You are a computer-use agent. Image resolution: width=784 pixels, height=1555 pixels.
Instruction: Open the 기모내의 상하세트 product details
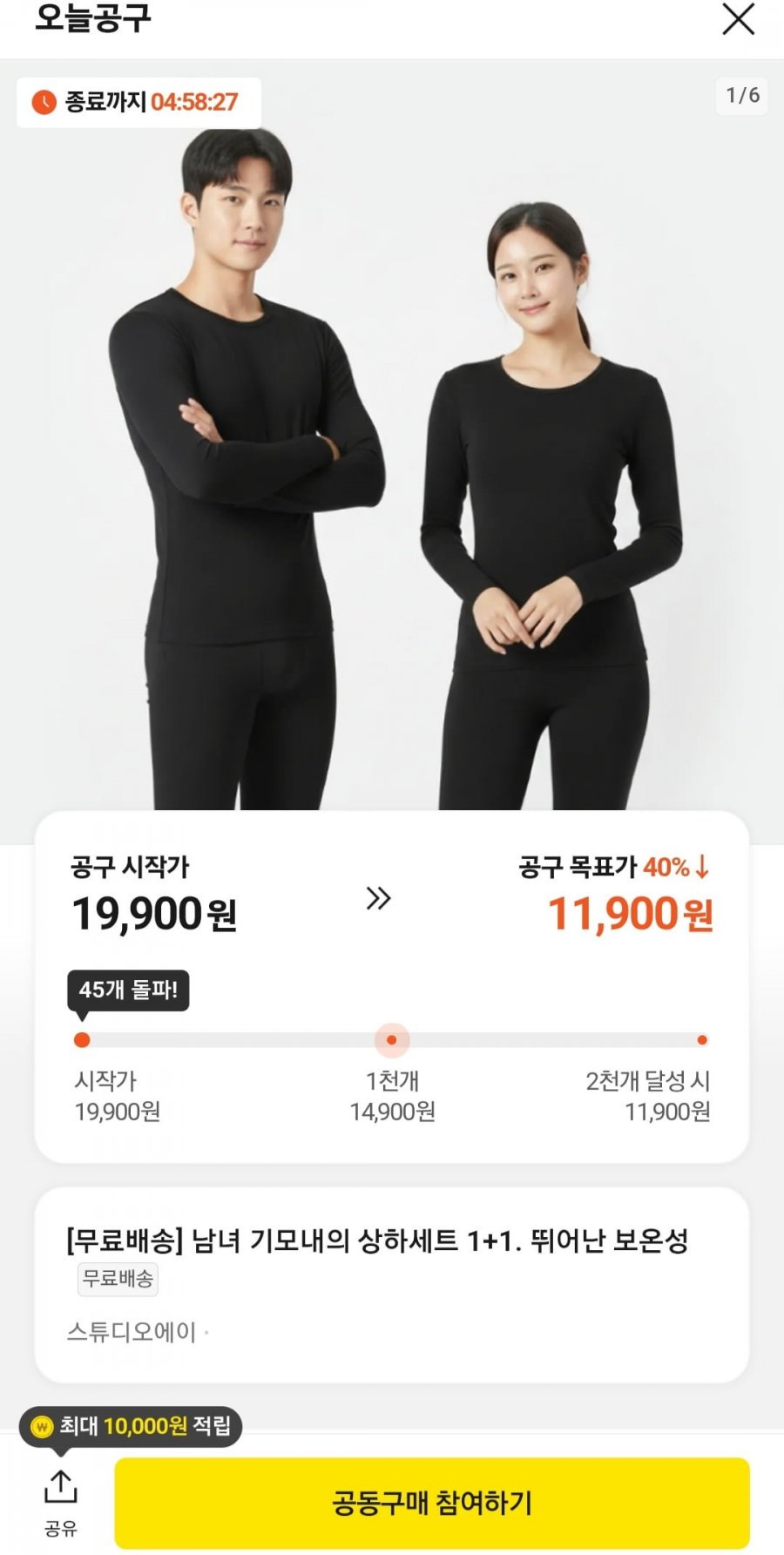tap(377, 1240)
